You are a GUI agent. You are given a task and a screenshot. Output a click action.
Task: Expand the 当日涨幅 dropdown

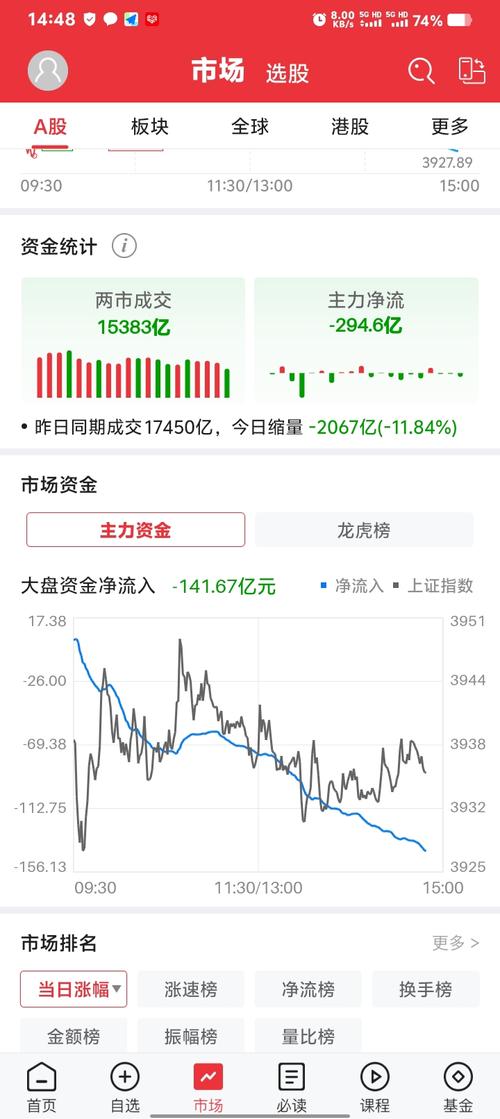click(73, 989)
